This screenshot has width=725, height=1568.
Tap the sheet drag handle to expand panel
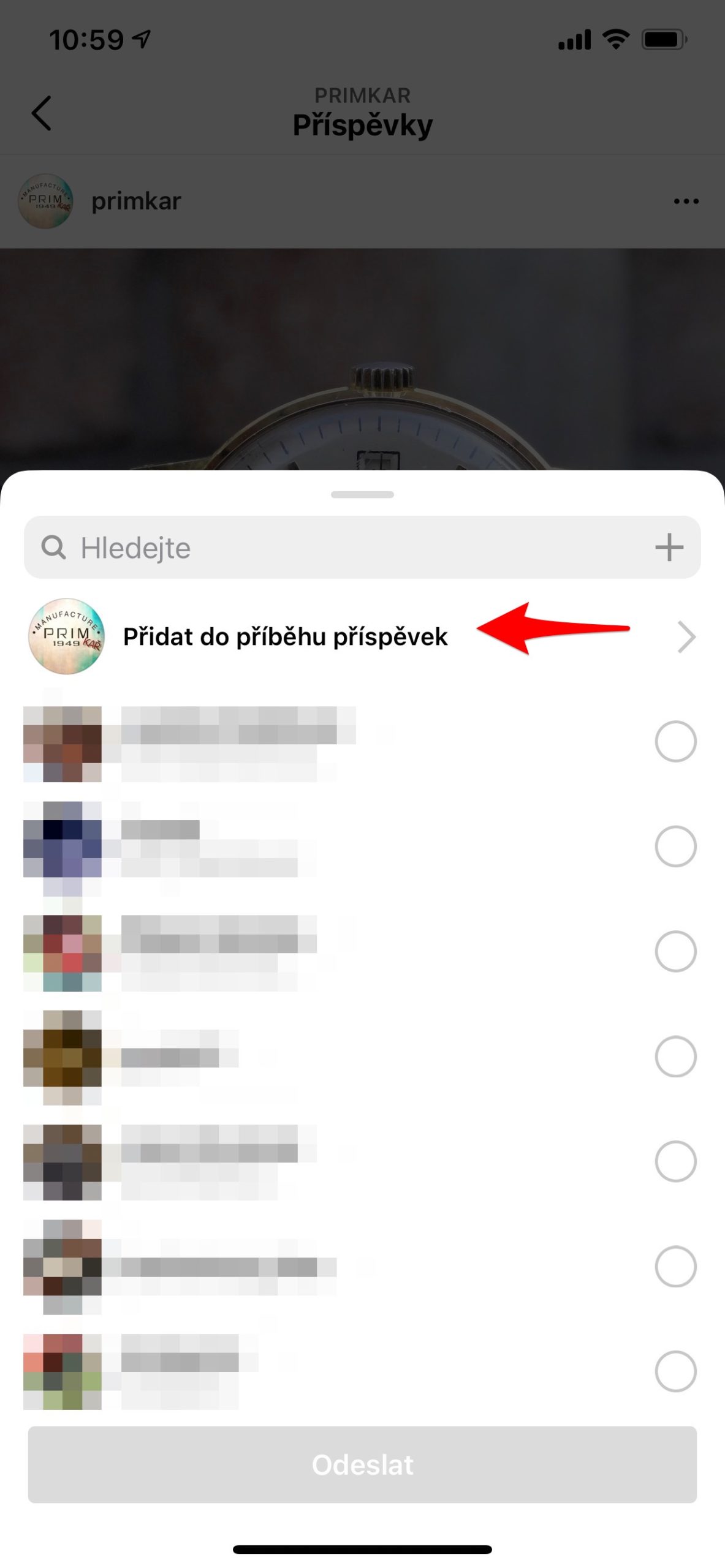(362, 493)
